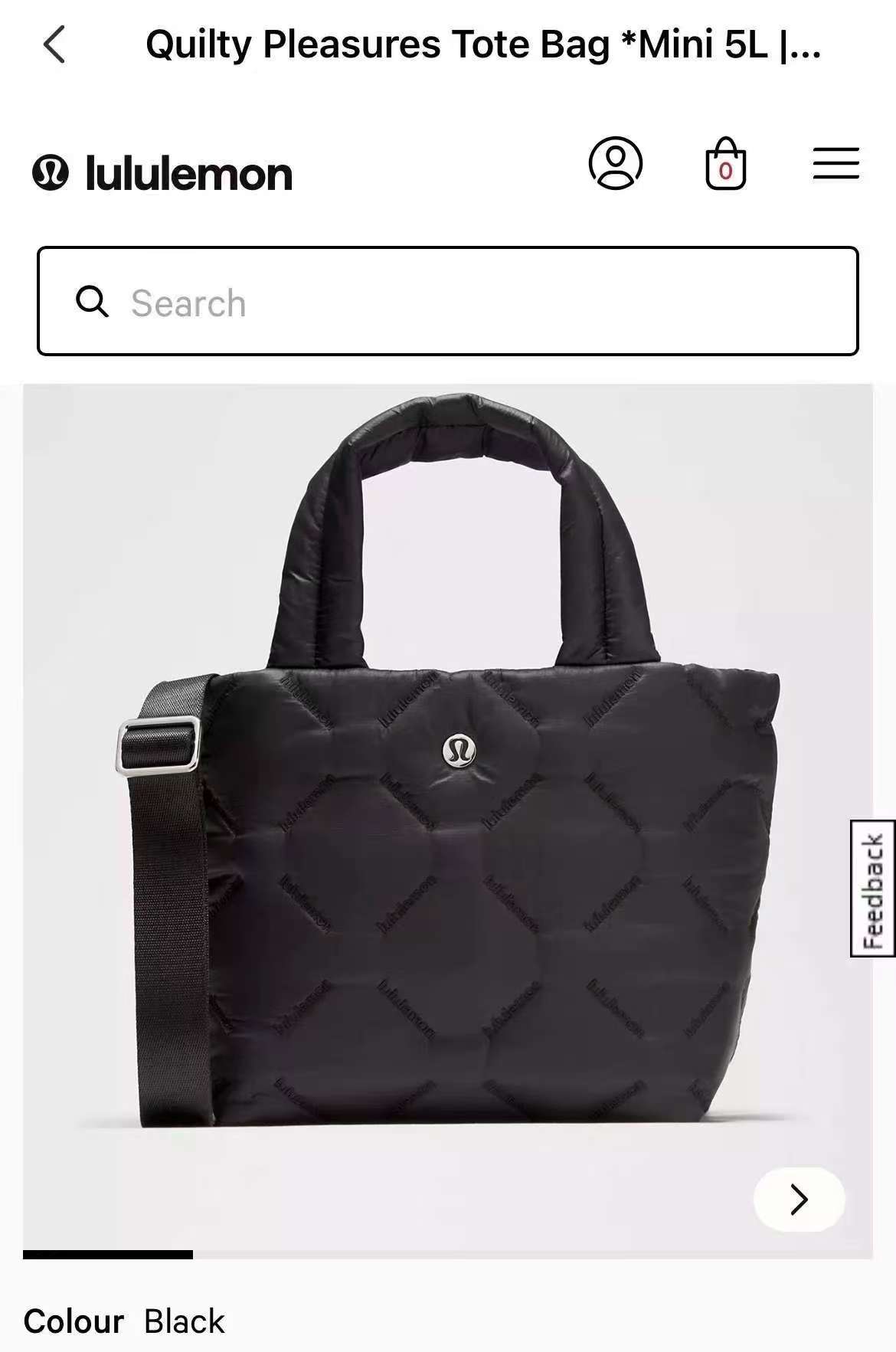Image resolution: width=896 pixels, height=1352 pixels.
Task: Open the shopping bag
Action: click(725, 163)
